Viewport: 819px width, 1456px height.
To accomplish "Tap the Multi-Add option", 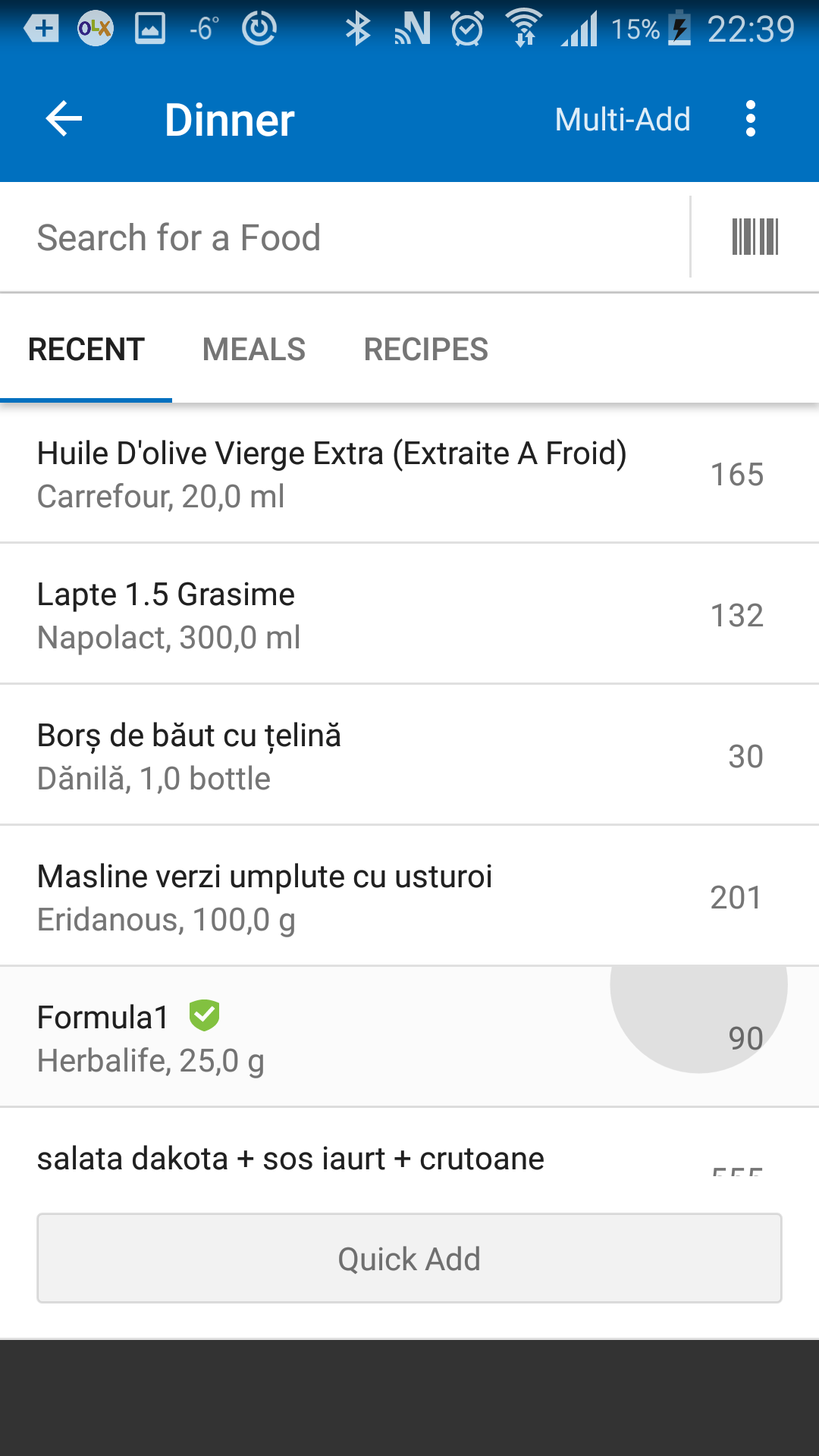I will (622, 120).
